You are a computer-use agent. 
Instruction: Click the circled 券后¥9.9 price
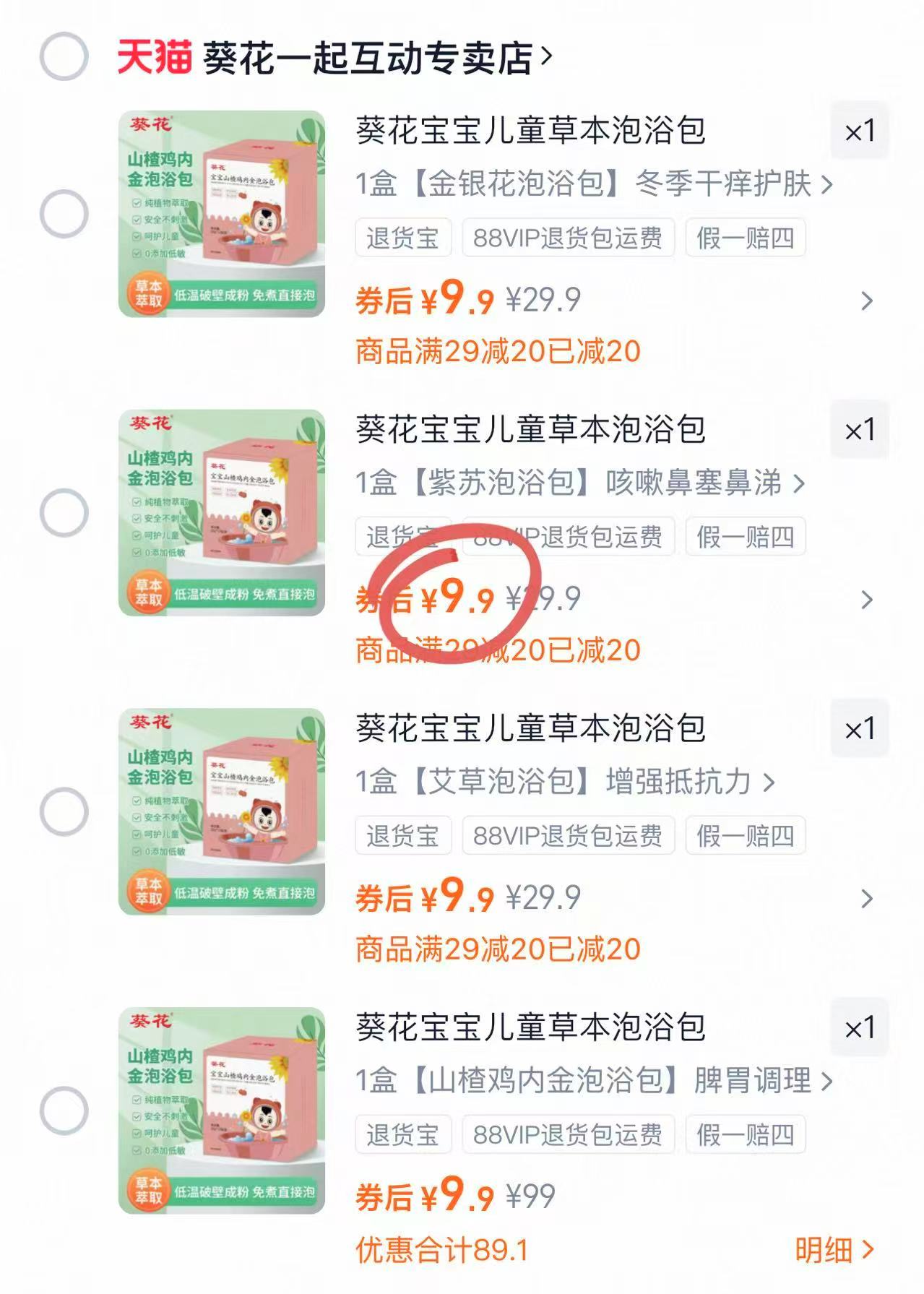point(459,597)
